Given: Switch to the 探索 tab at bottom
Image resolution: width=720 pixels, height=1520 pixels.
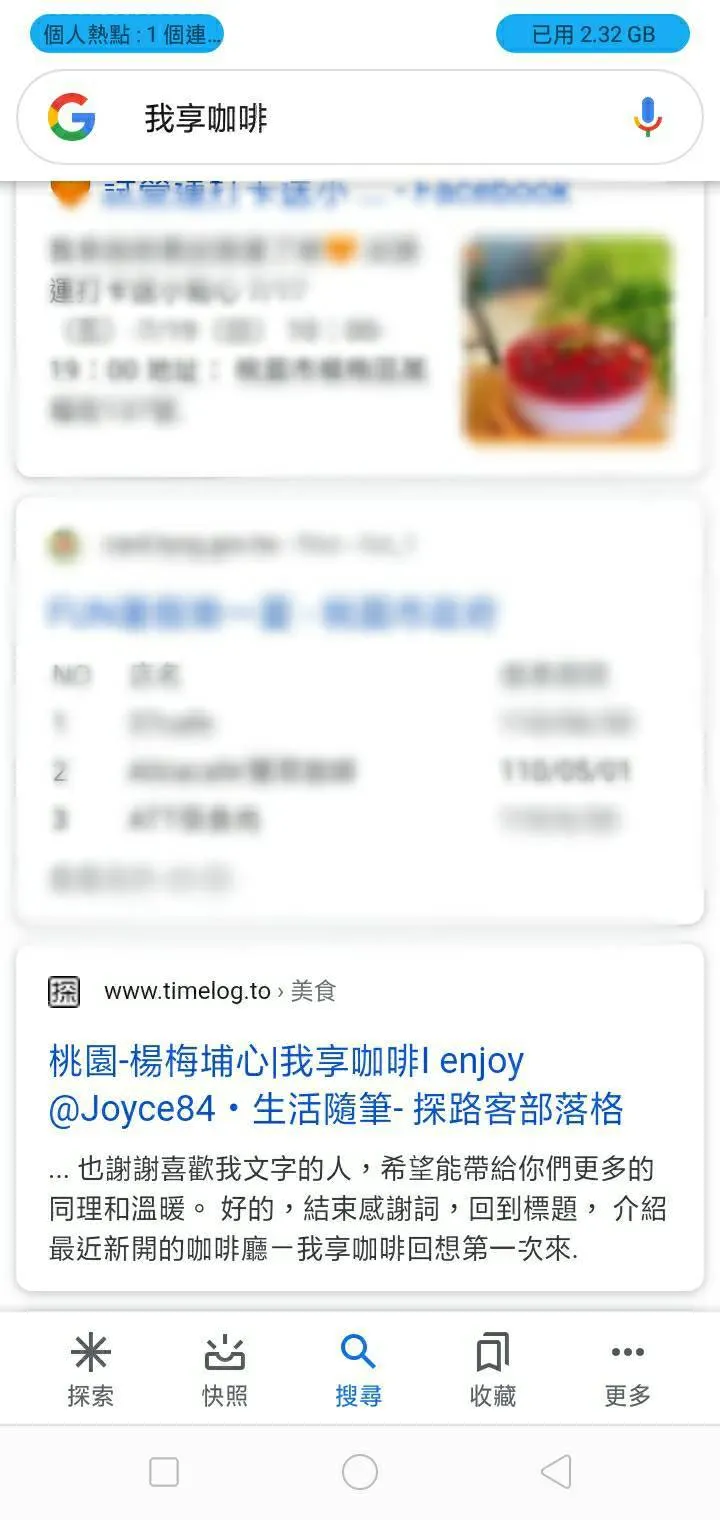Looking at the screenshot, I should (x=92, y=1368).
